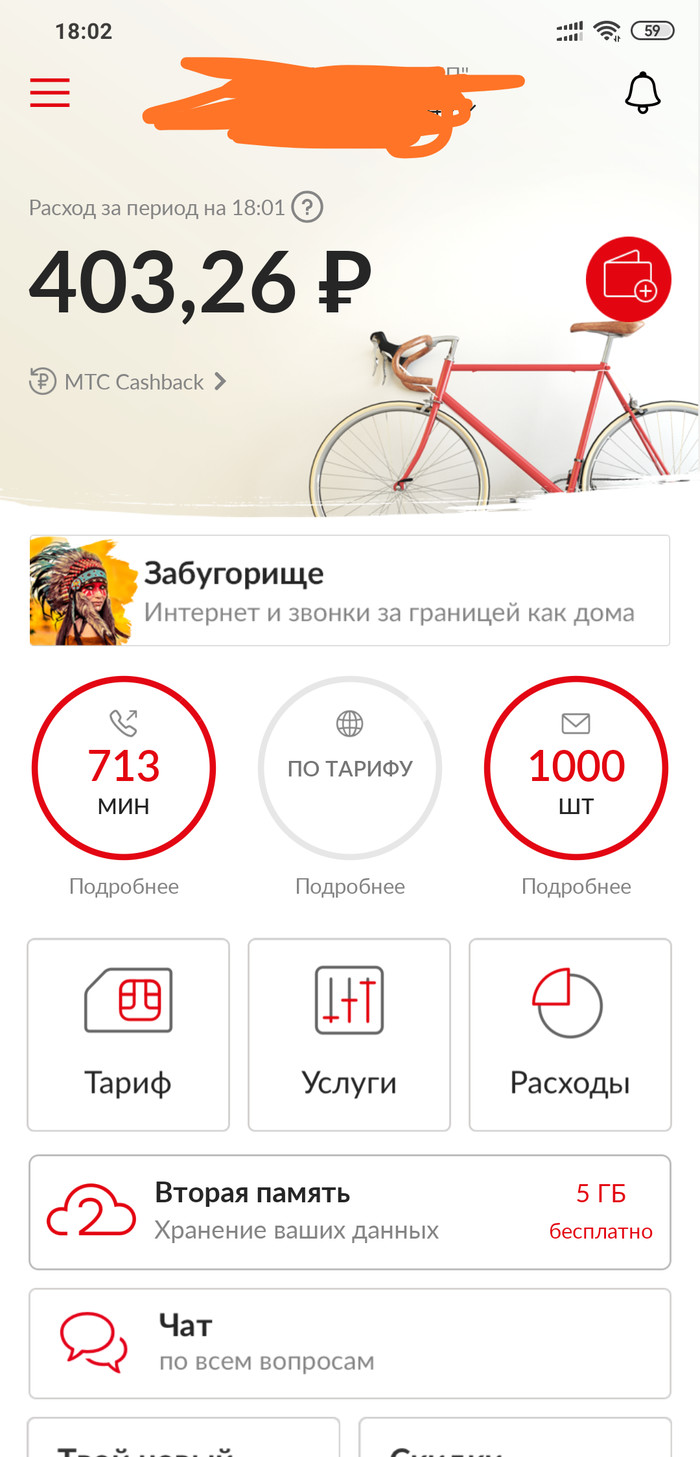The image size is (700, 1457).
Task: Check internet usage marked По тарифу
Action: tap(349, 768)
